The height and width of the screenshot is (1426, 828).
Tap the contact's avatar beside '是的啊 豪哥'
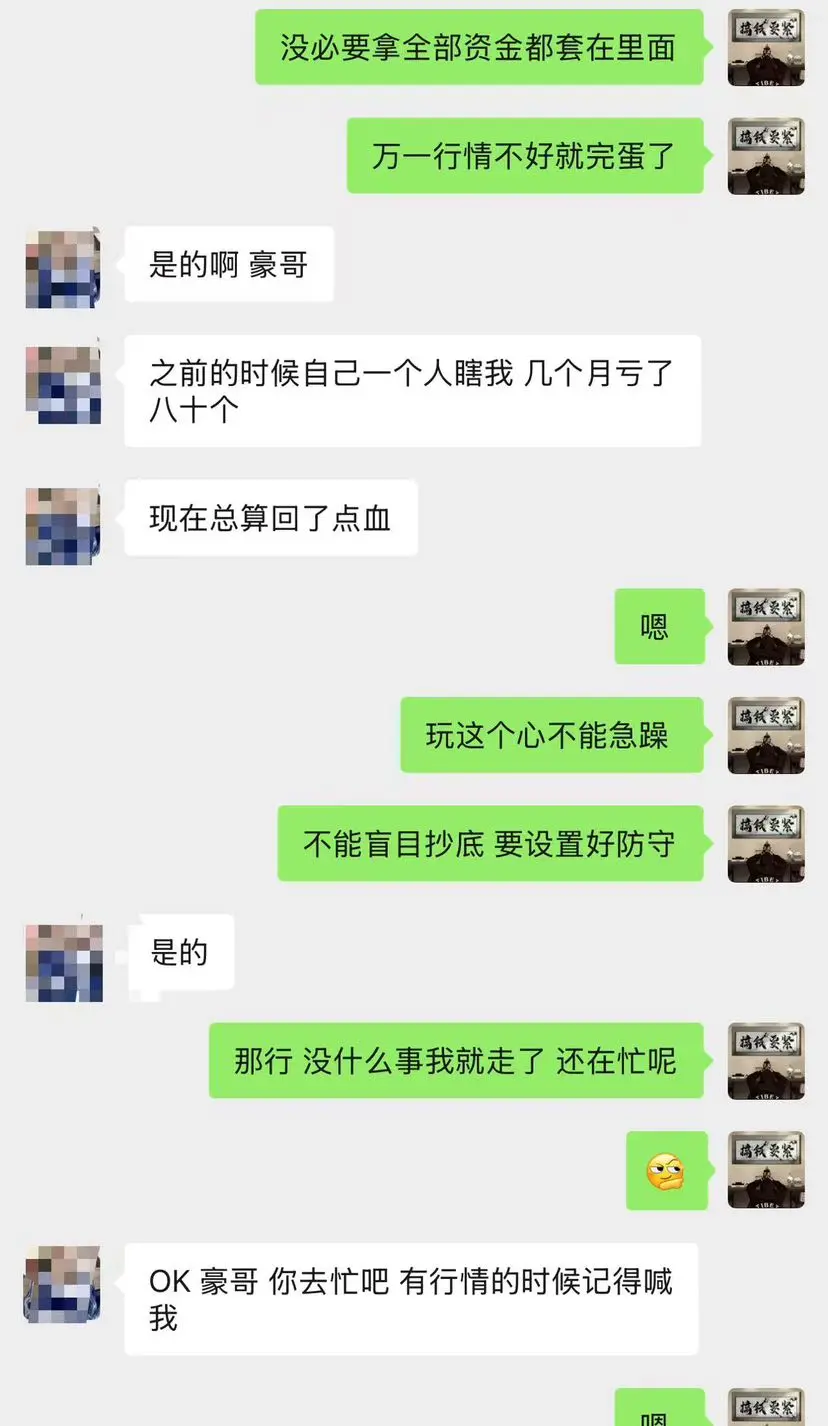(x=62, y=264)
